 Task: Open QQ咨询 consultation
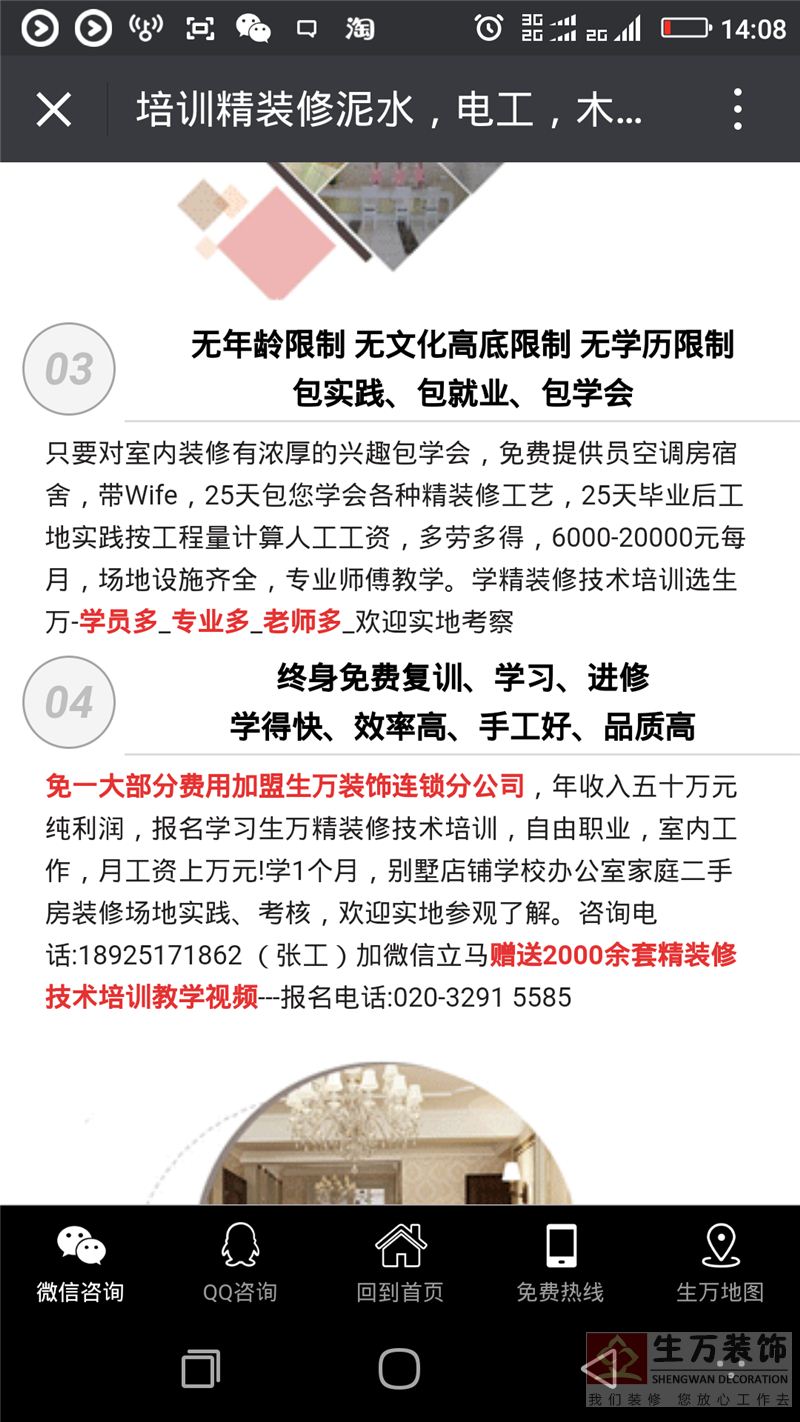click(x=240, y=1264)
